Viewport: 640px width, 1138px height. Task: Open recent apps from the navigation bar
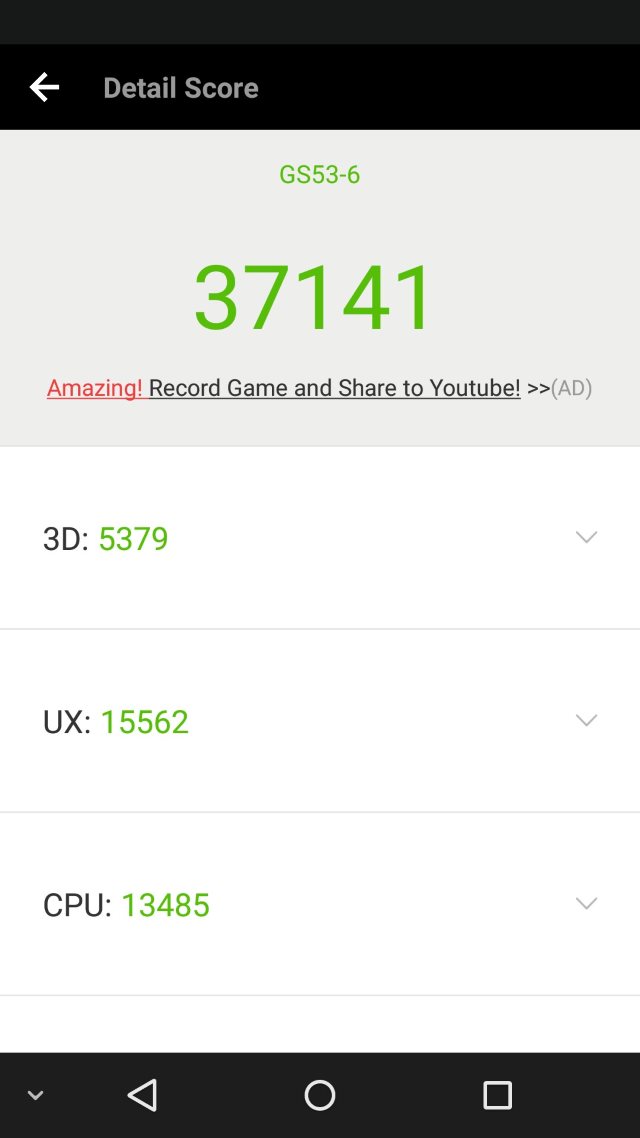coord(497,1095)
